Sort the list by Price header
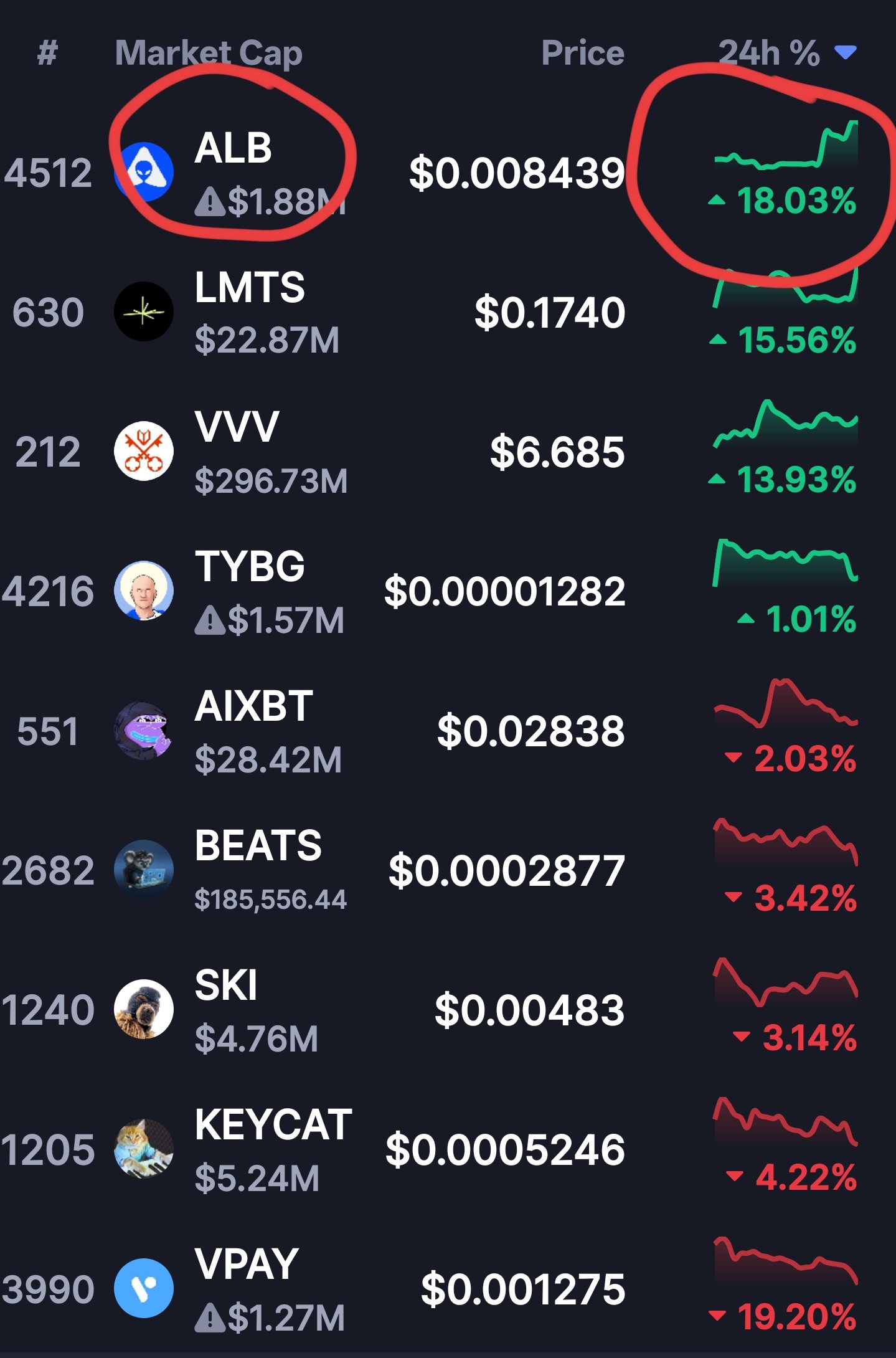 tap(582, 53)
